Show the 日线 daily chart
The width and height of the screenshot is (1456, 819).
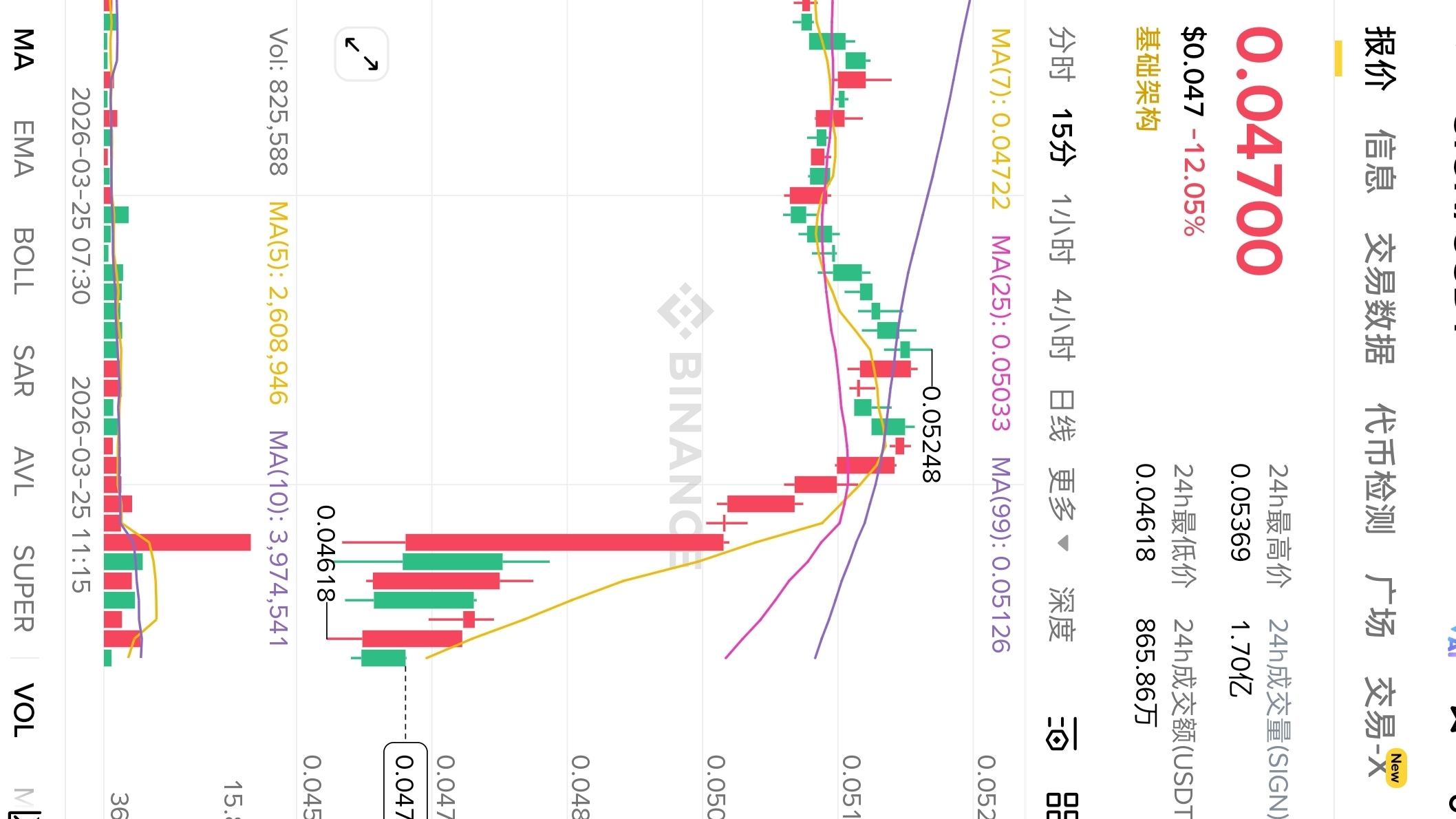click(x=1060, y=415)
